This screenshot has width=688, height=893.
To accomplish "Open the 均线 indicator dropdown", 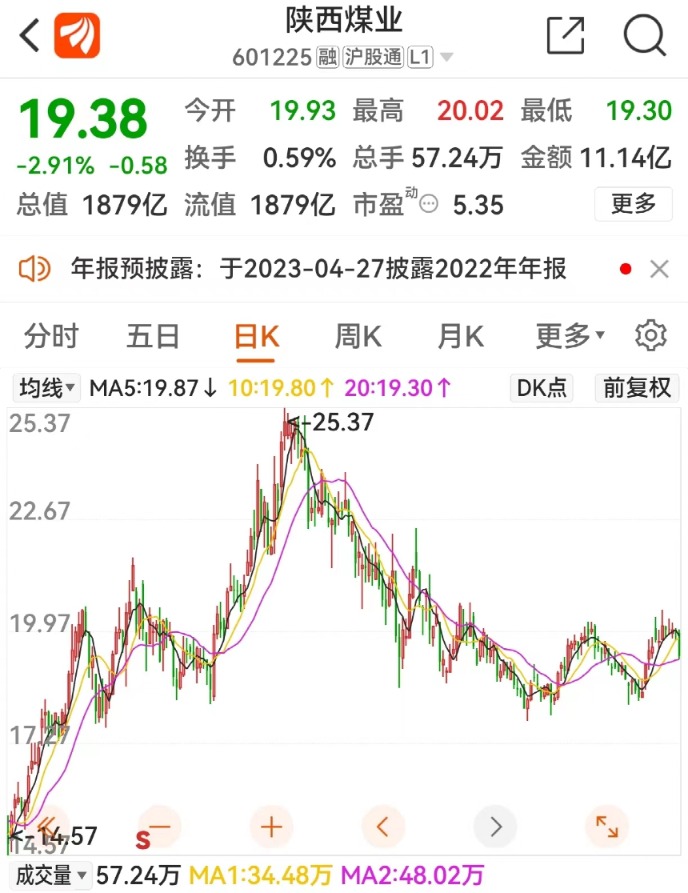I will pos(47,388).
